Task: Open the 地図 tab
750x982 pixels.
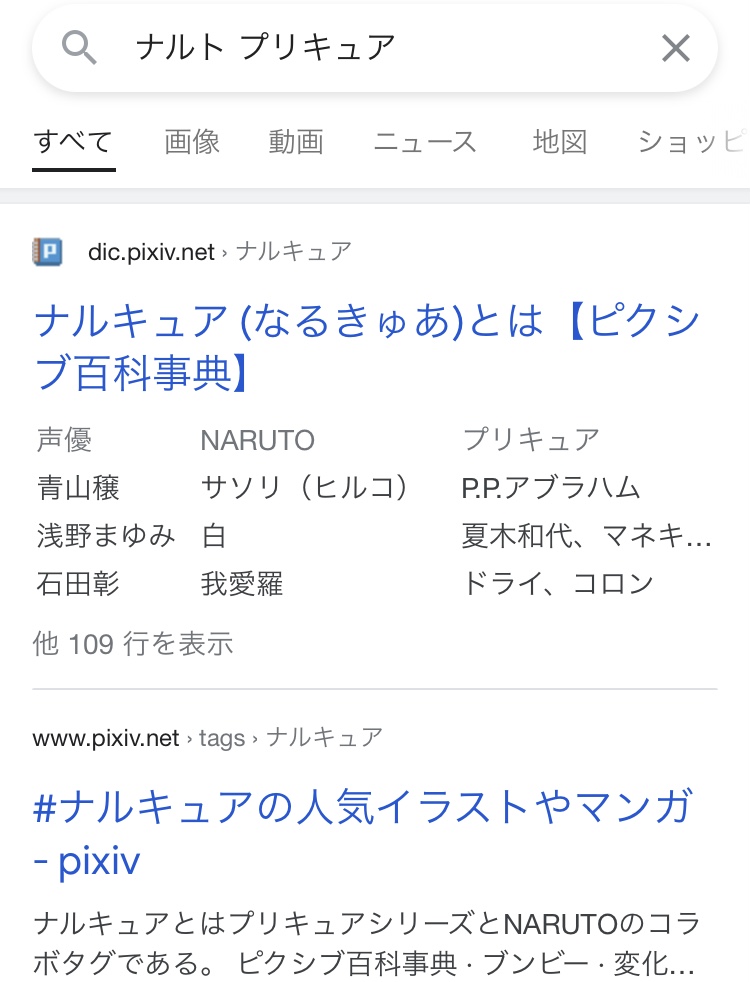Action: pos(560,142)
